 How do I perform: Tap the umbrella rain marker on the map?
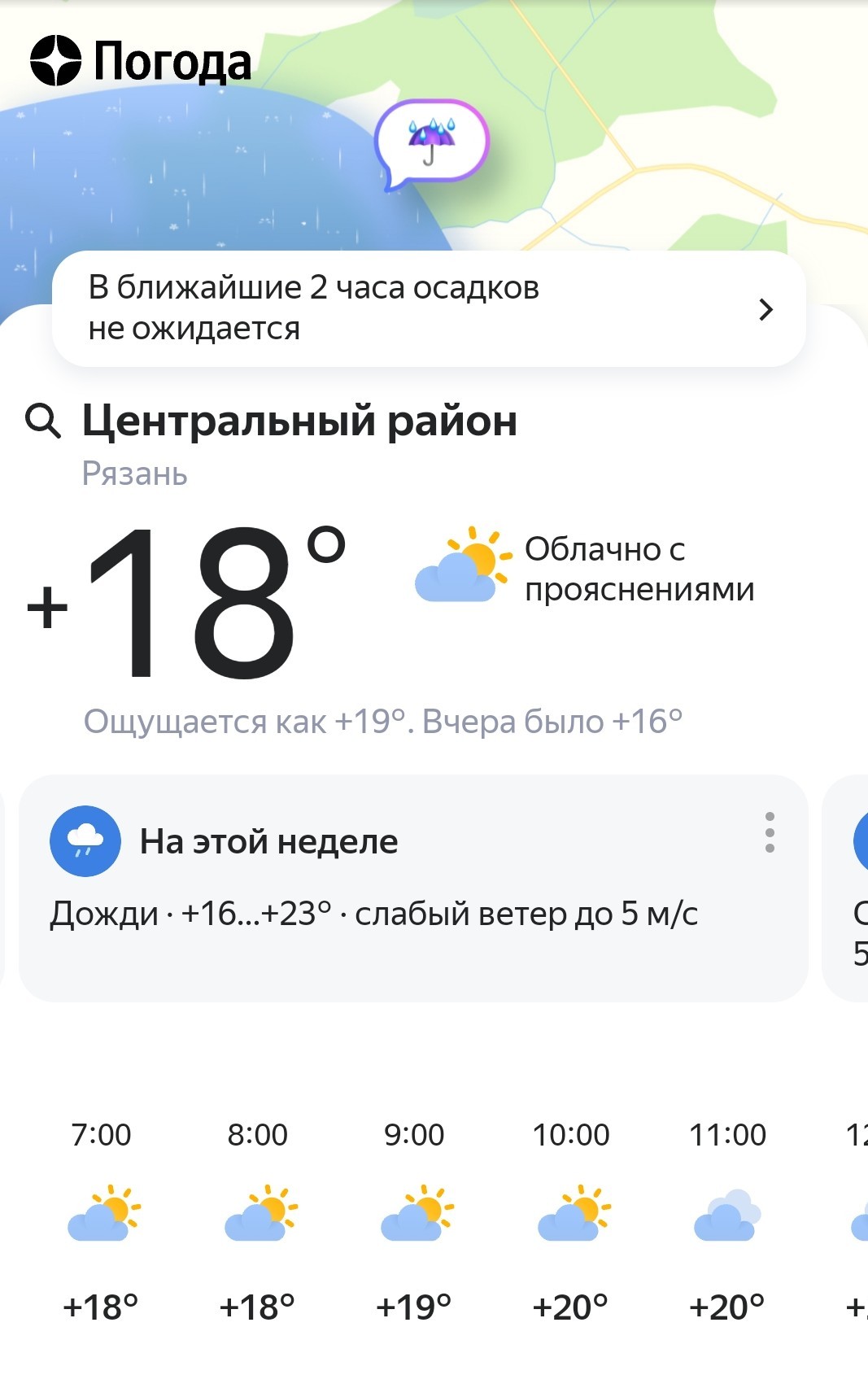coord(431,142)
